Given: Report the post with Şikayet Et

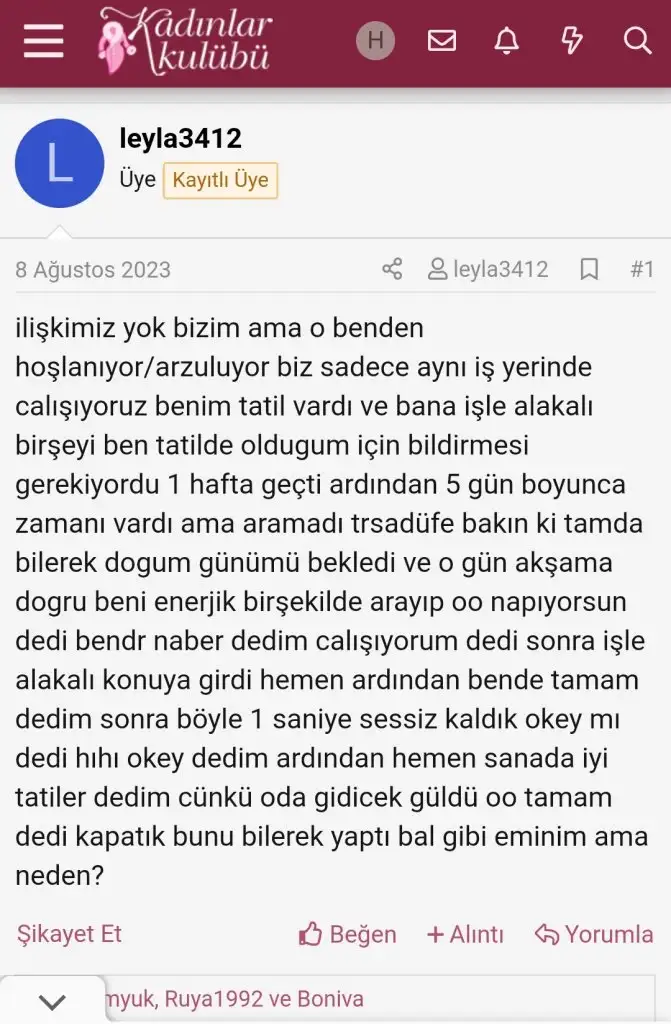Looking at the screenshot, I should click(x=69, y=934).
